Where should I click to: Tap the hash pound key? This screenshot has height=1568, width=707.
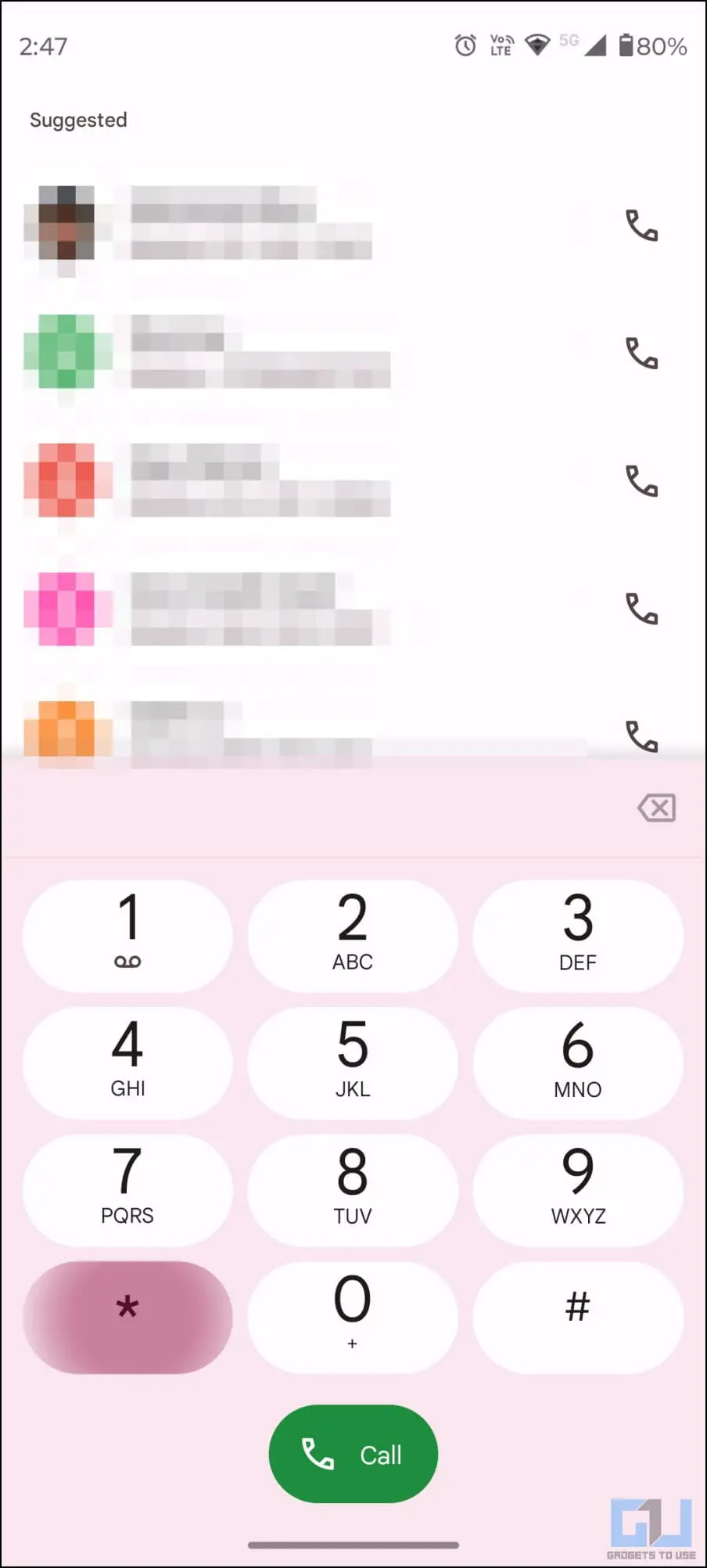(x=578, y=1316)
